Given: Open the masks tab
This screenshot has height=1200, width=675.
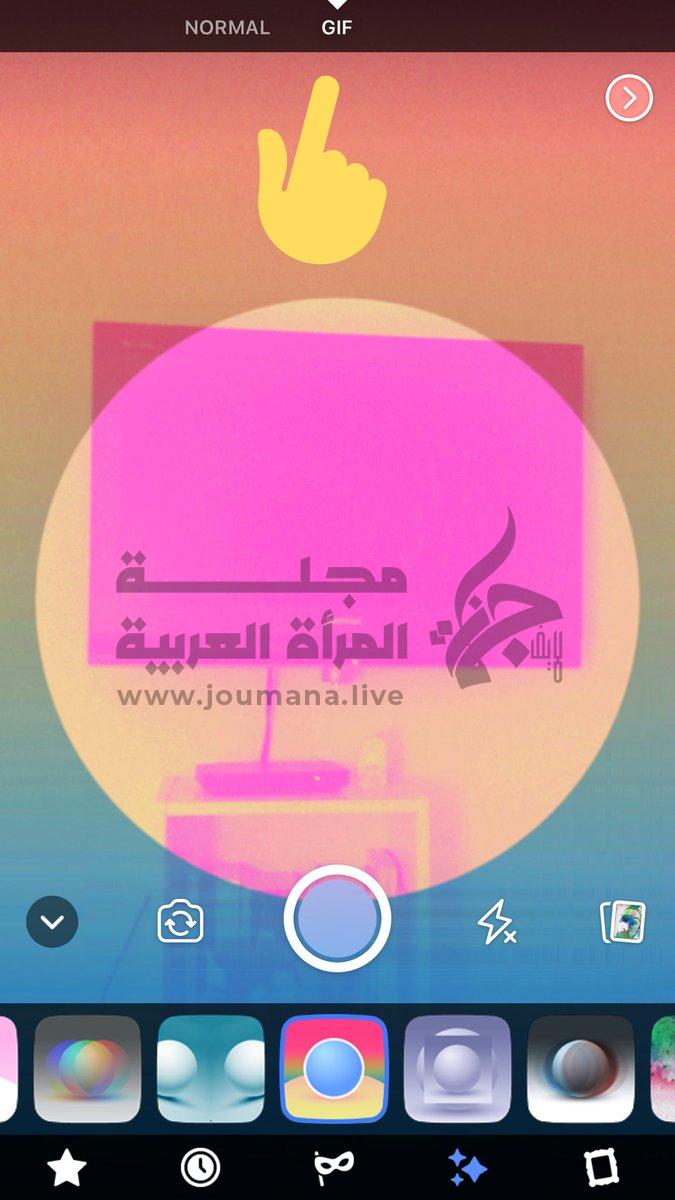Looking at the screenshot, I should (x=333, y=1168).
